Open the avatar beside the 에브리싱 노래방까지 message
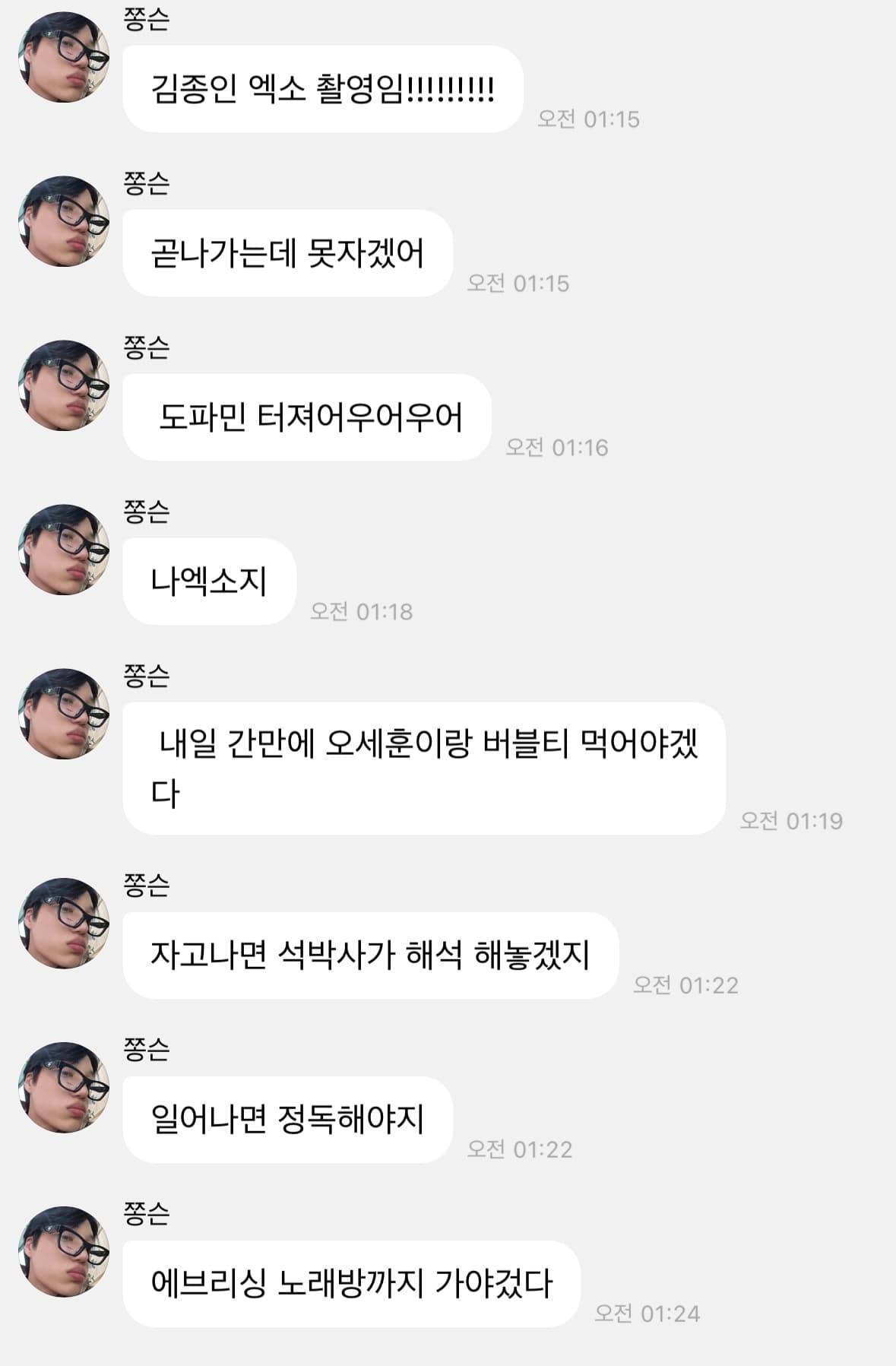Viewport: 896px width, 1366px height. [x=64, y=1252]
